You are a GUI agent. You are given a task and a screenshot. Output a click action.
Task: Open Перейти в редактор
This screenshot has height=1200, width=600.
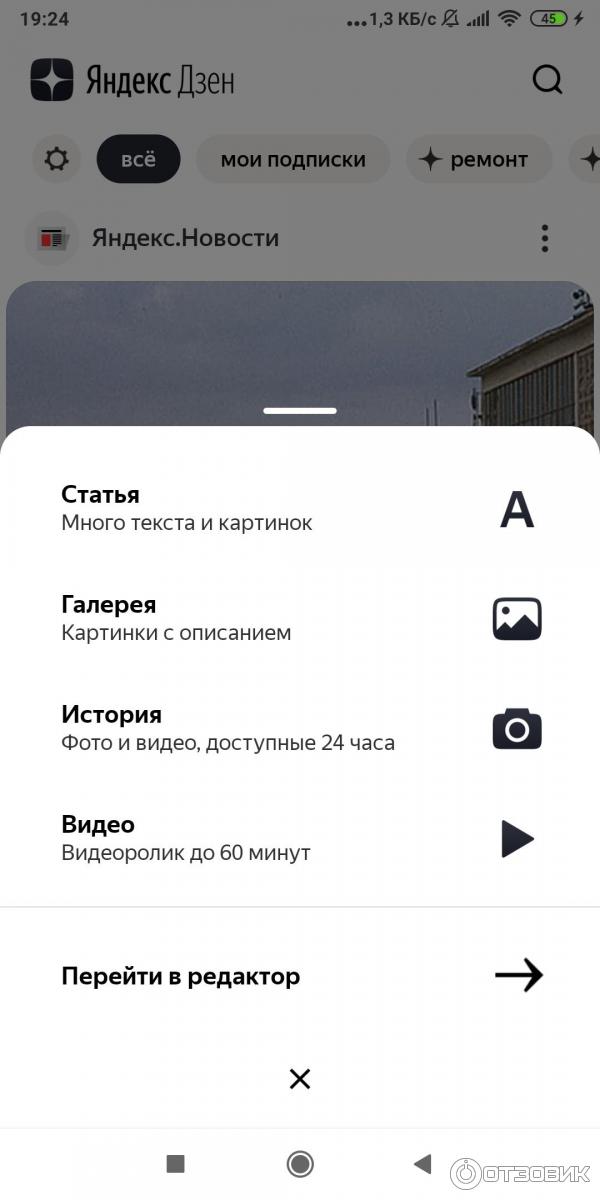(x=300, y=976)
